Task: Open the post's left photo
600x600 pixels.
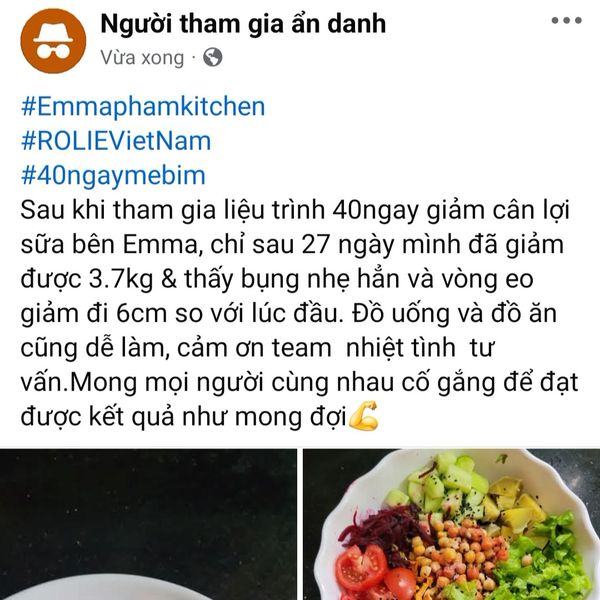Action: coord(148,525)
